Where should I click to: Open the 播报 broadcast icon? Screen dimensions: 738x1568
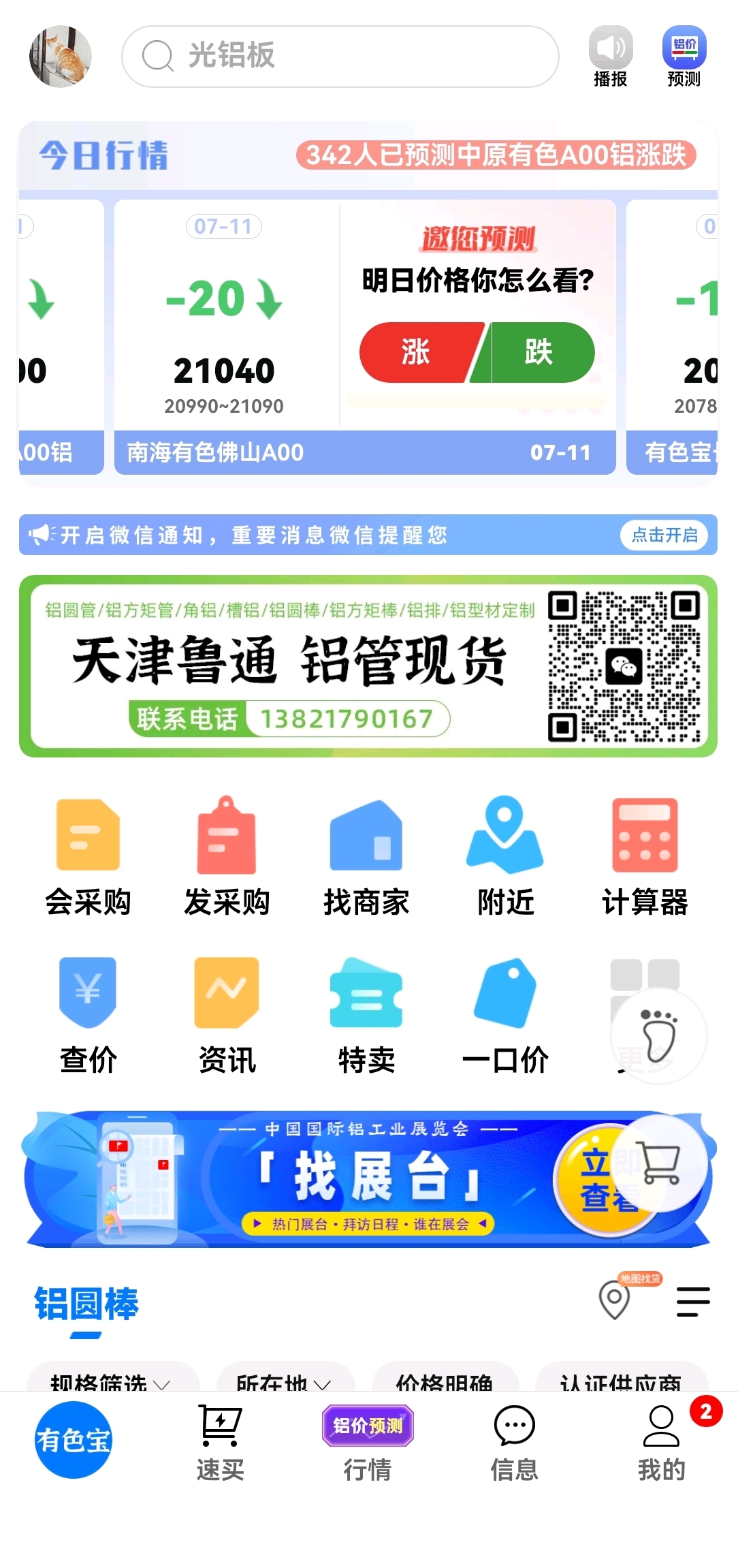pos(610,57)
